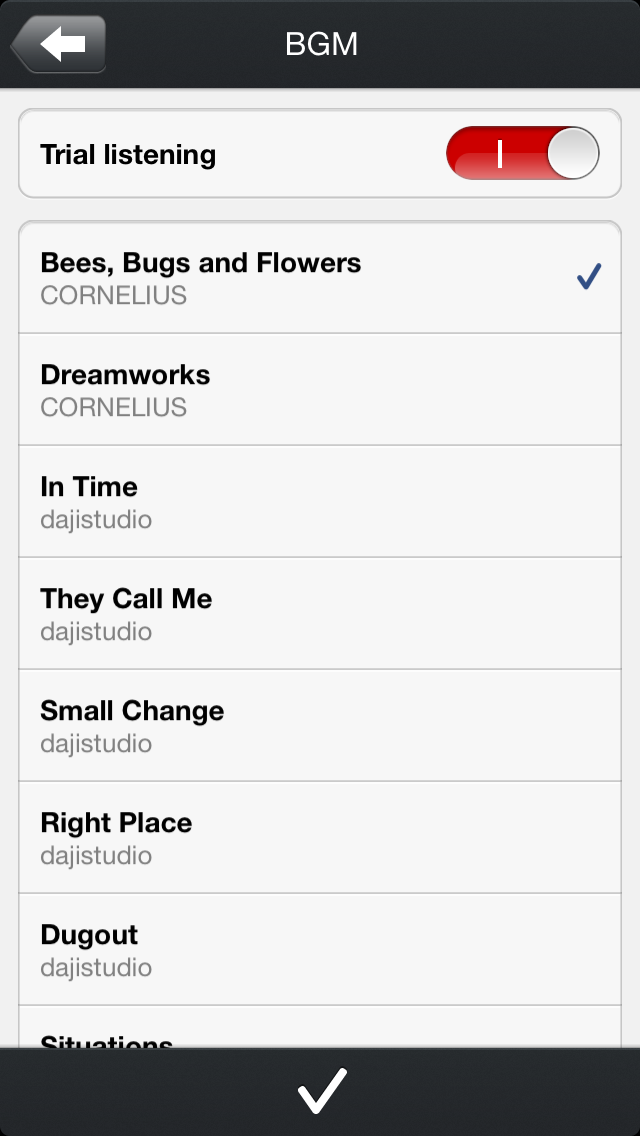Select Right Place by dajistudio
This screenshot has height=1136, width=640.
[320, 838]
